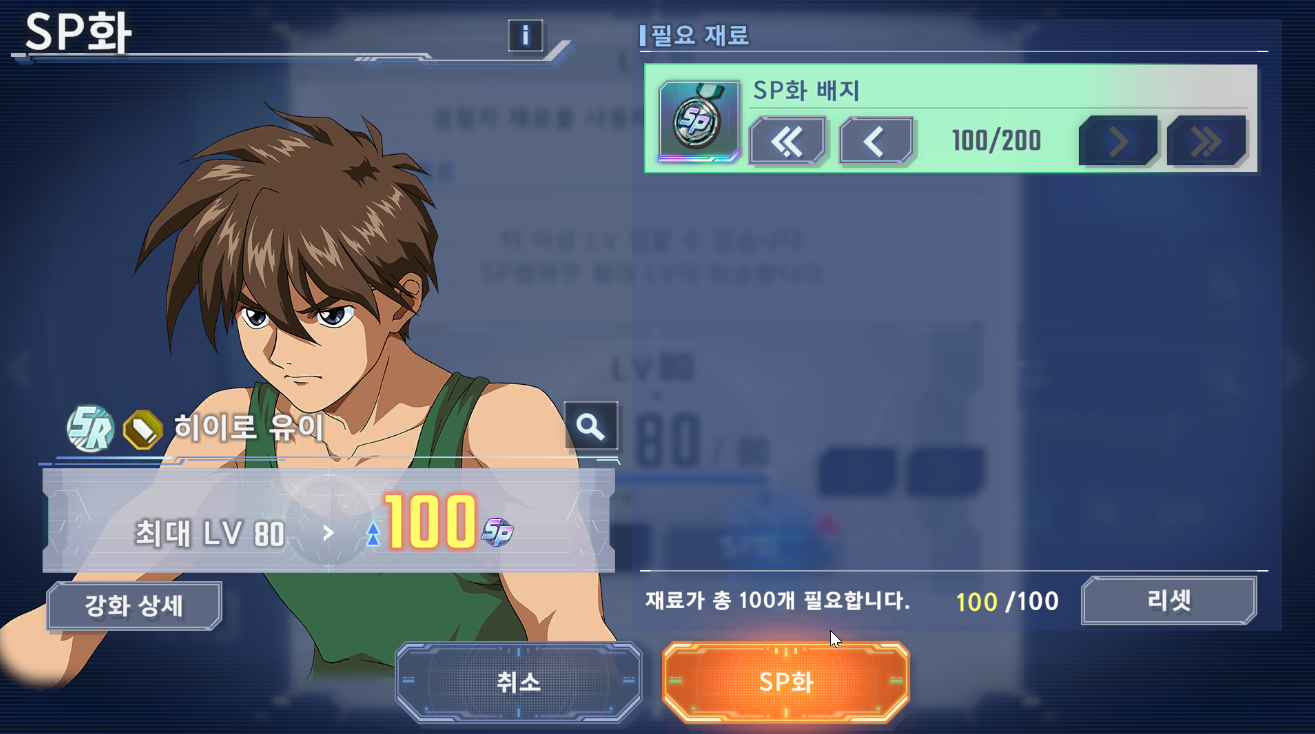Reset materials with 리셋

click(1169, 601)
